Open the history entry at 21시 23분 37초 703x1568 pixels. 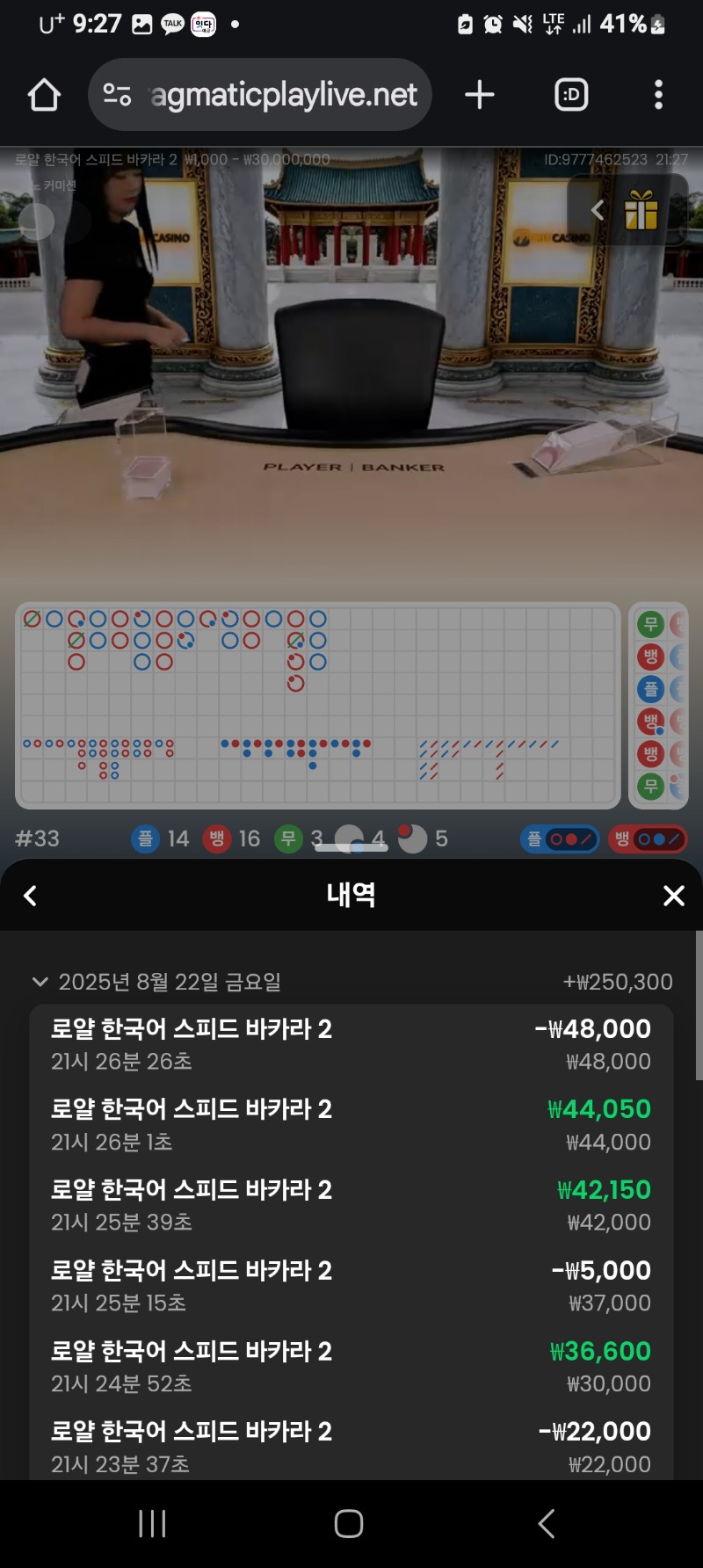tap(351, 1447)
